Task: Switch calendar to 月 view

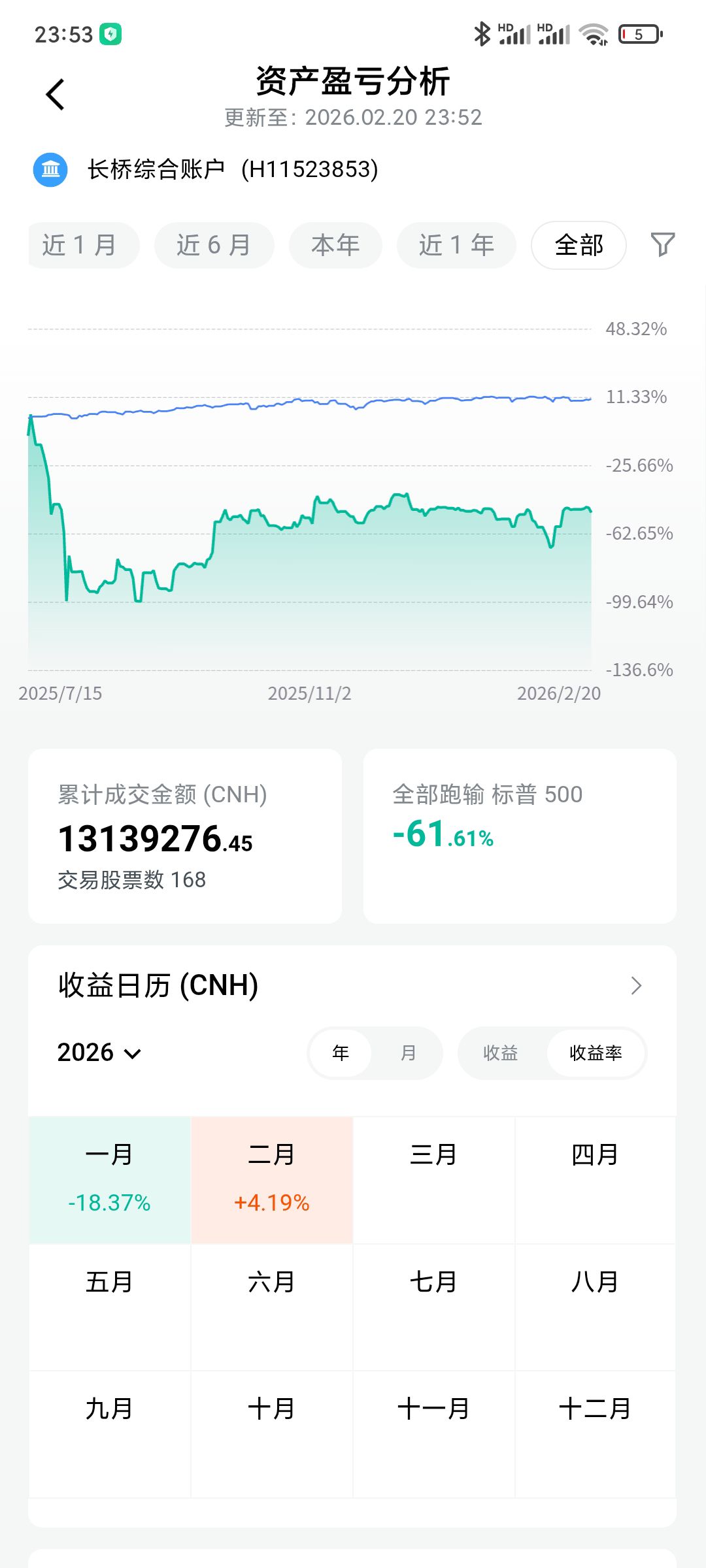Action: click(409, 1053)
